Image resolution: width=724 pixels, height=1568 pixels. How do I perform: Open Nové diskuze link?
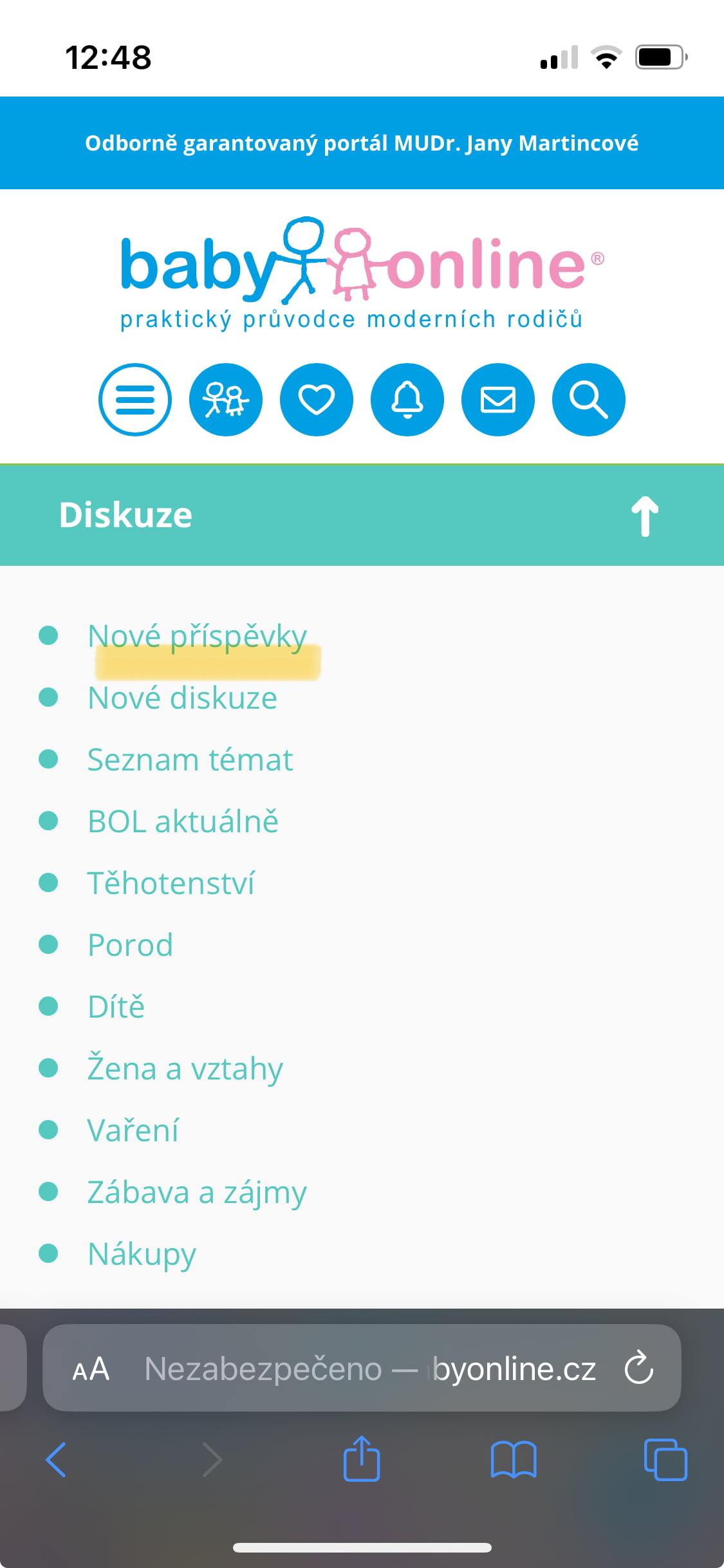182,698
